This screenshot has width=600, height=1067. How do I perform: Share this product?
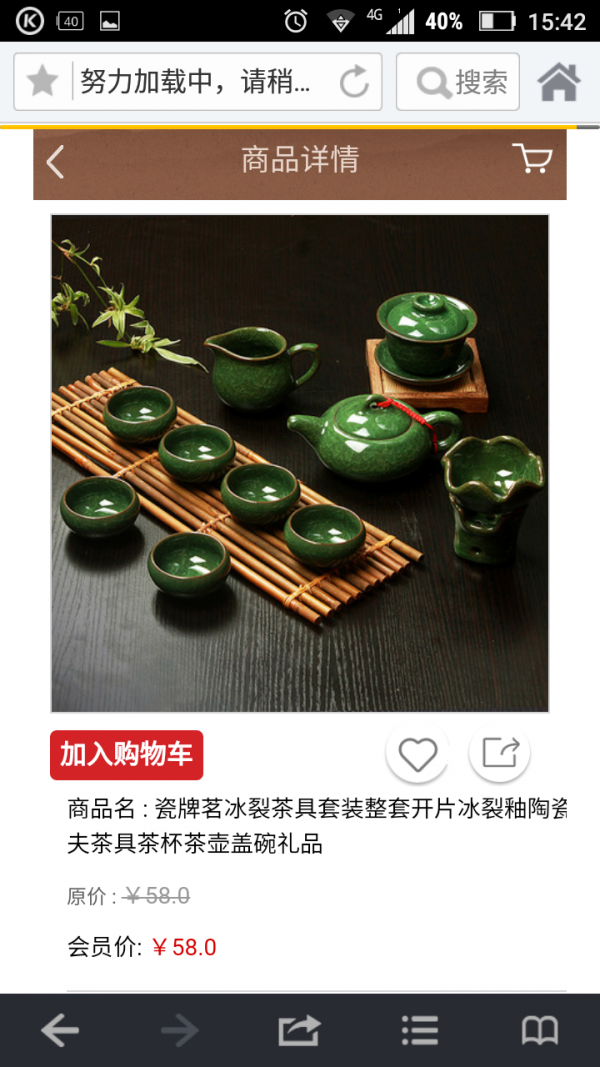pos(499,753)
